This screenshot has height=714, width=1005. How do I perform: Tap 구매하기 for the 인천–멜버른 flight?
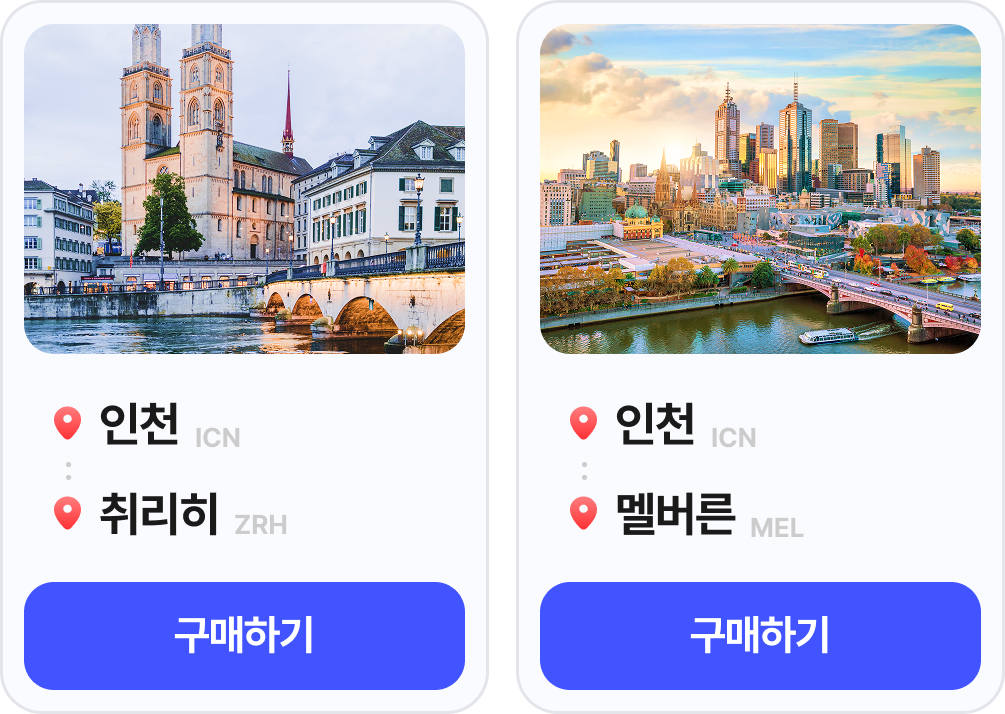(760, 636)
